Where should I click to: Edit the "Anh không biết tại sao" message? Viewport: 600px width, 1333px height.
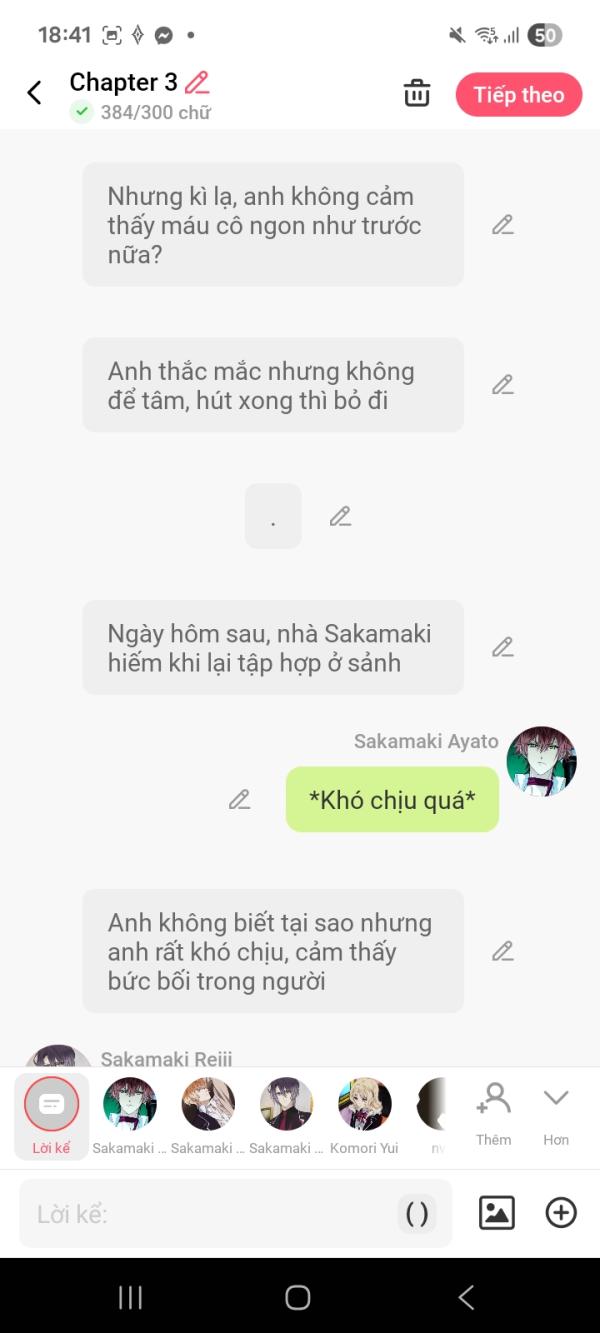(x=502, y=951)
